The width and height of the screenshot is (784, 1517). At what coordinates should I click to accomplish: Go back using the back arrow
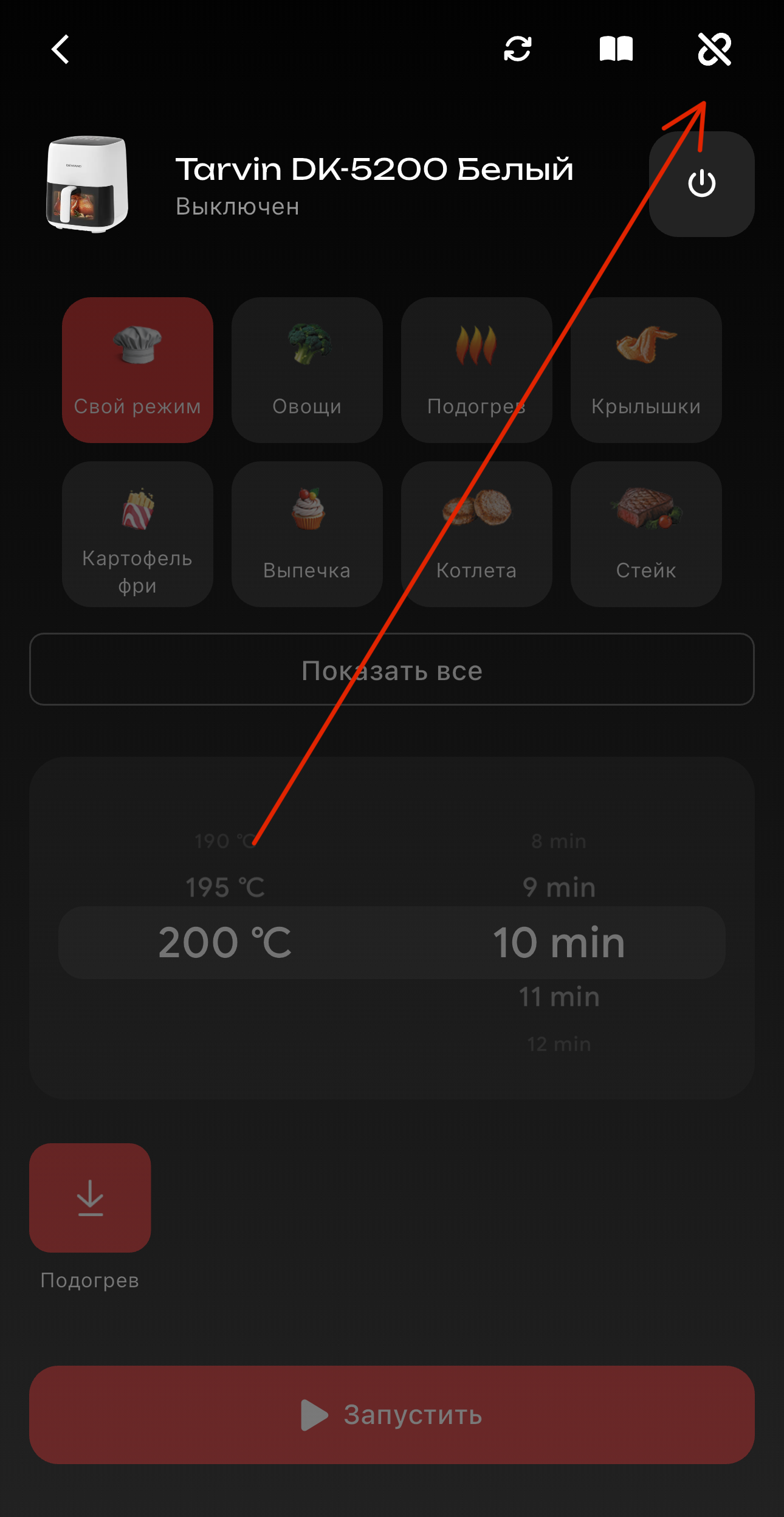[60, 49]
